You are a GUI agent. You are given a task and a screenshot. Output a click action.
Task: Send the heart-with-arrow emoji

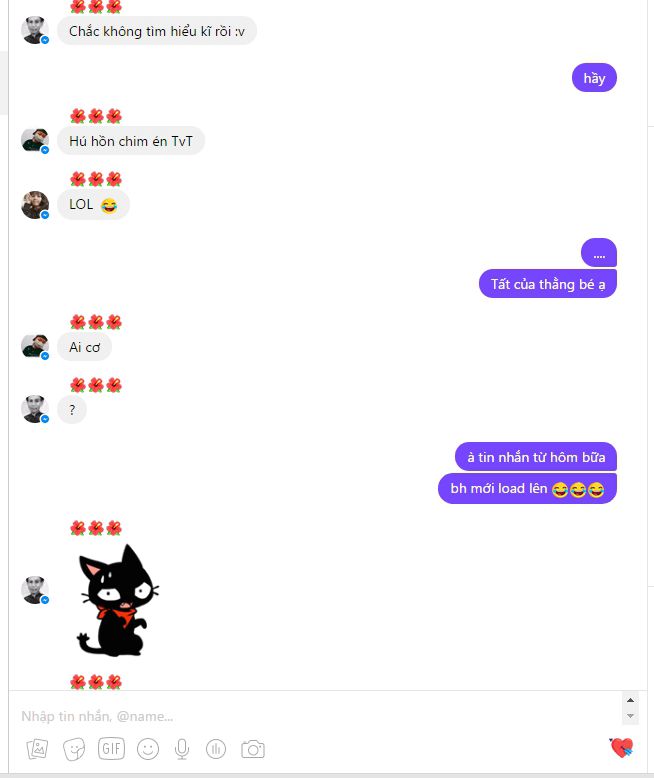pos(621,747)
